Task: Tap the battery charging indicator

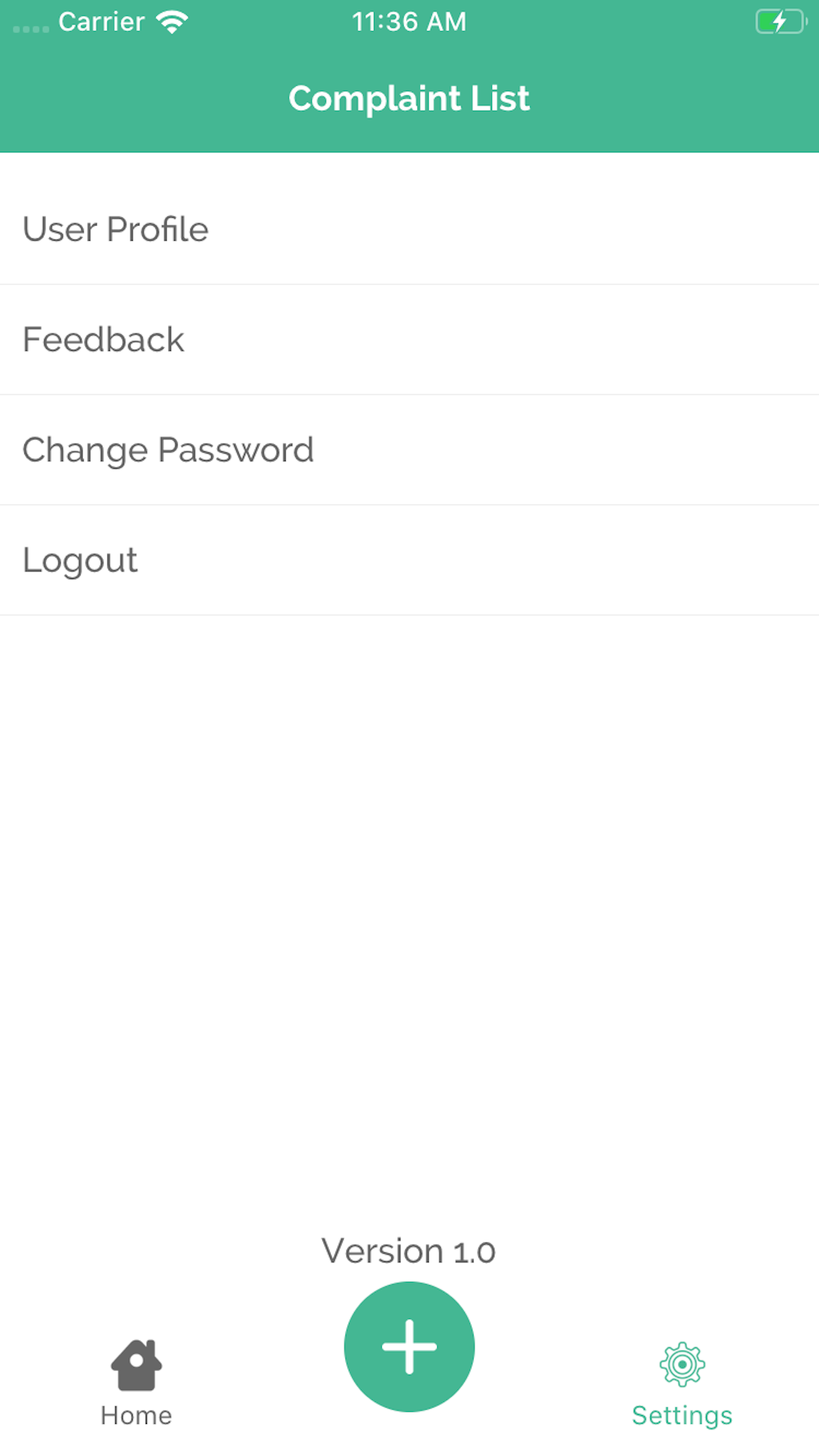Action: tap(781, 22)
